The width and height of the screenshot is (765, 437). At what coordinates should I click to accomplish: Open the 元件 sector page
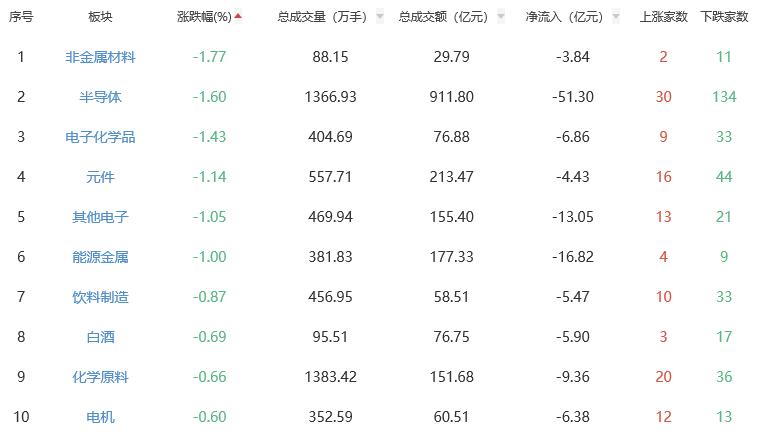100,177
